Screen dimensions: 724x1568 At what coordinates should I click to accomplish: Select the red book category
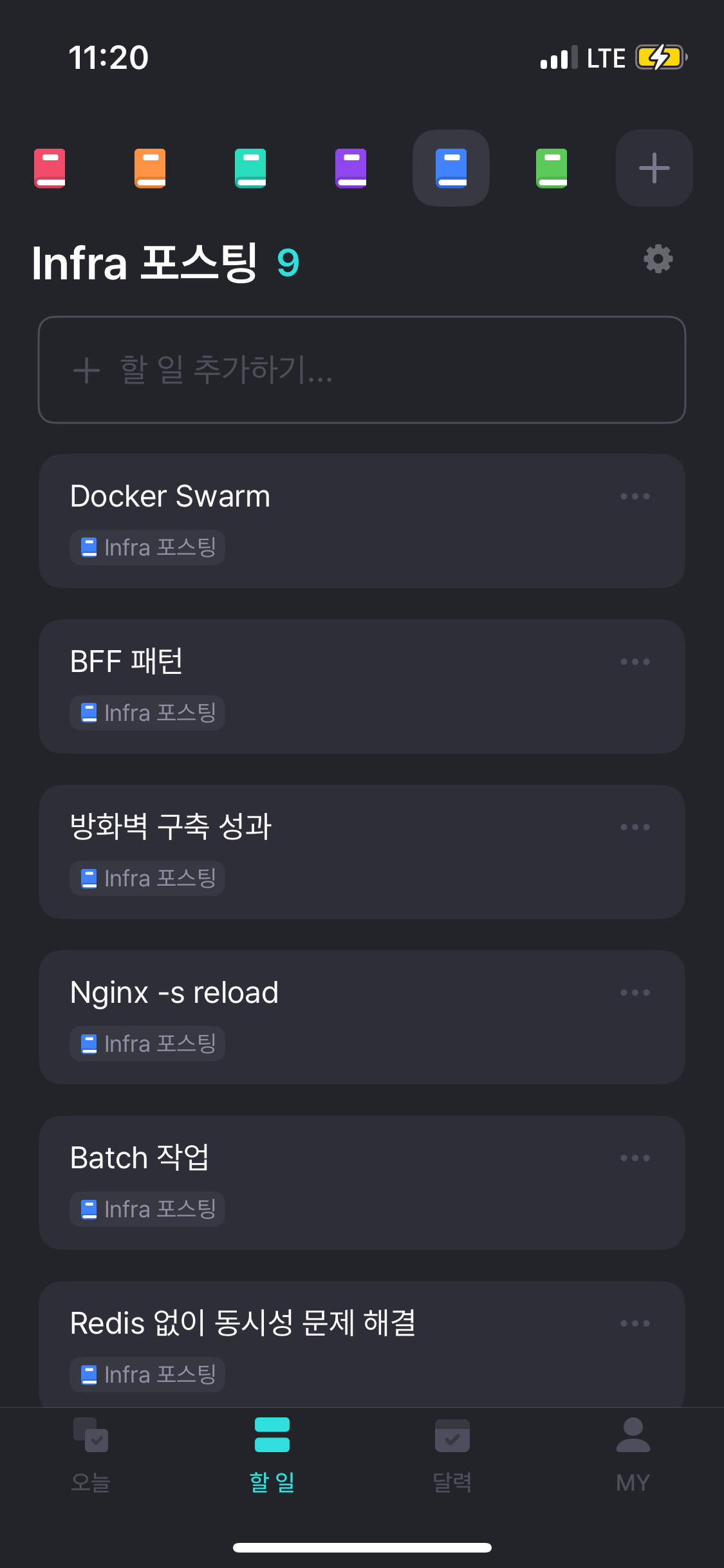point(50,169)
